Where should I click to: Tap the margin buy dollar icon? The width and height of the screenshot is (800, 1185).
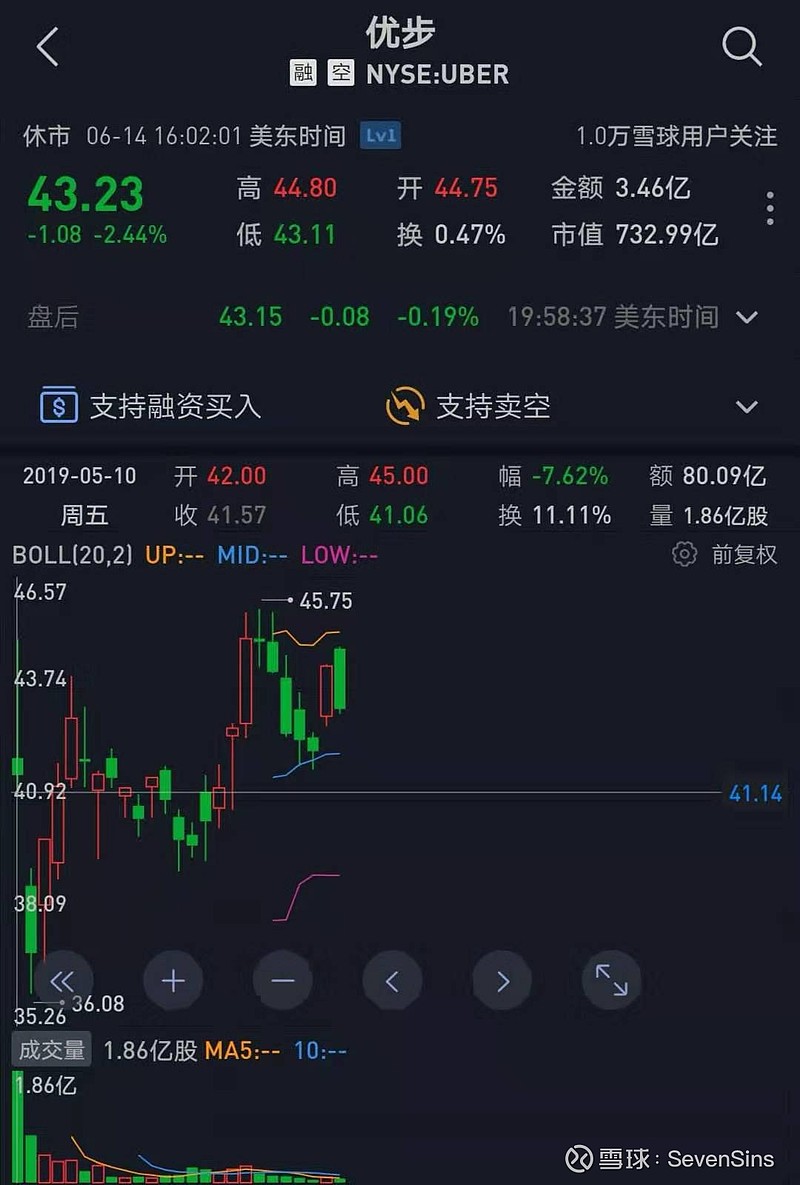(58, 406)
